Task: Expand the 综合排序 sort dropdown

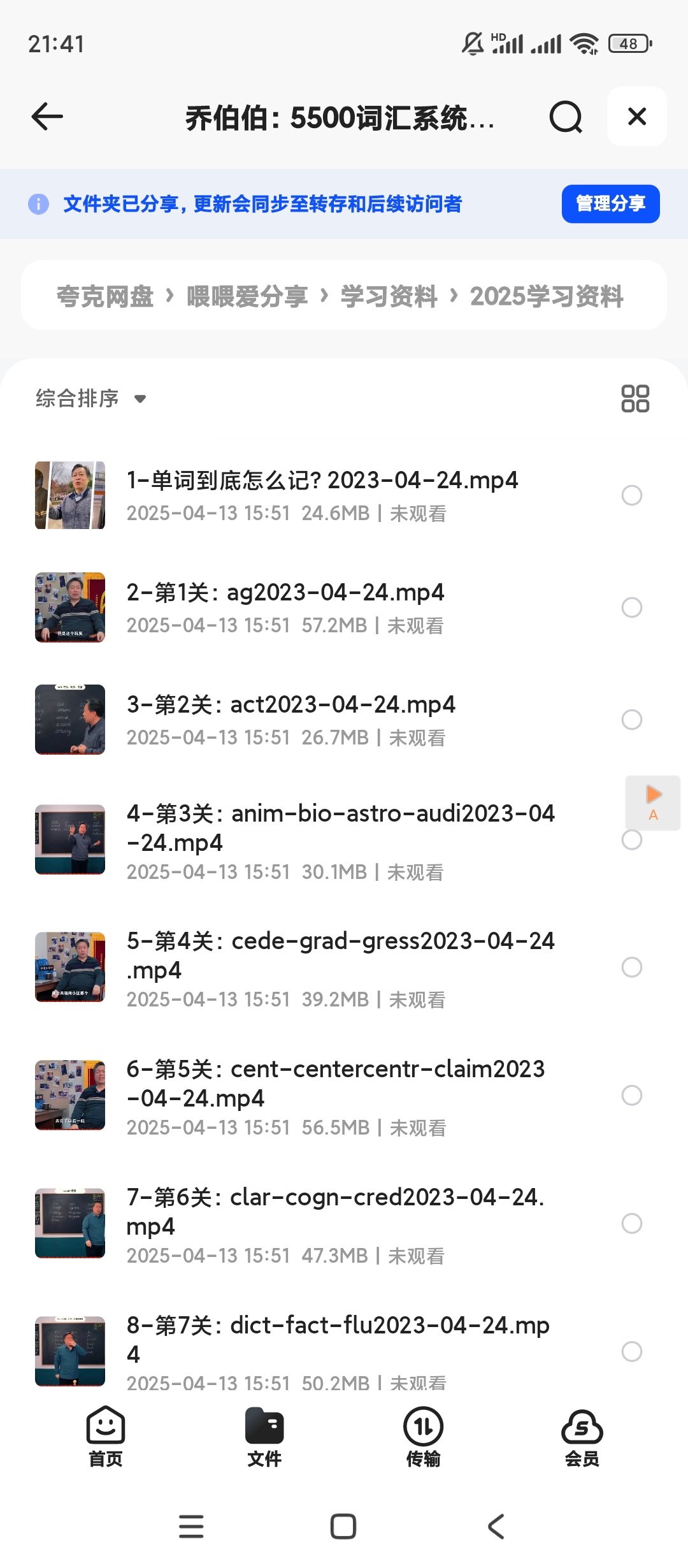Action: point(90,398)
